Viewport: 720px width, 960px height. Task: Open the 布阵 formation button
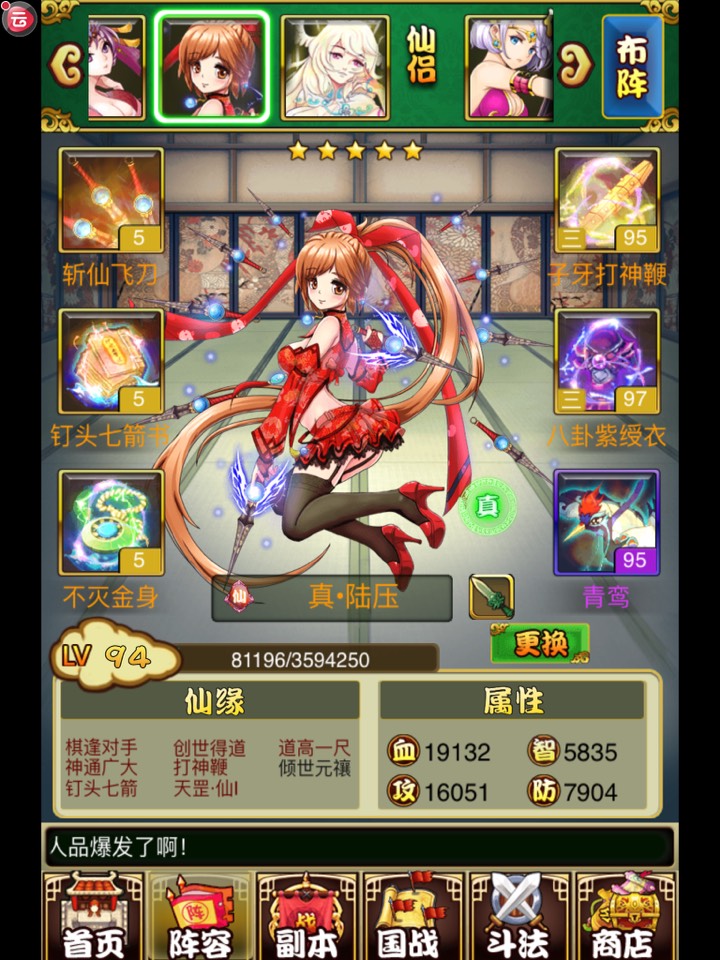tap(631, 67)
